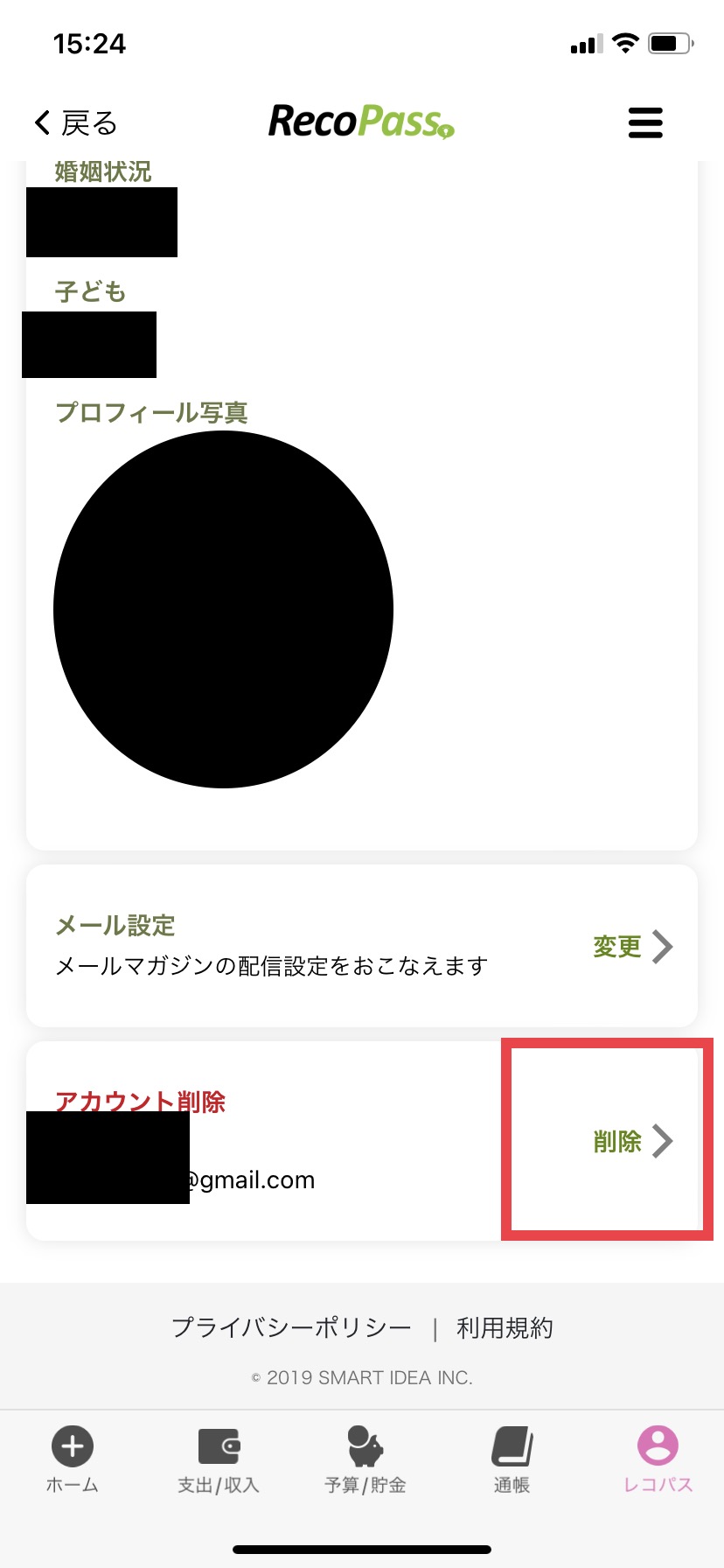Open the 利用規約 link

coord(505,1328)
